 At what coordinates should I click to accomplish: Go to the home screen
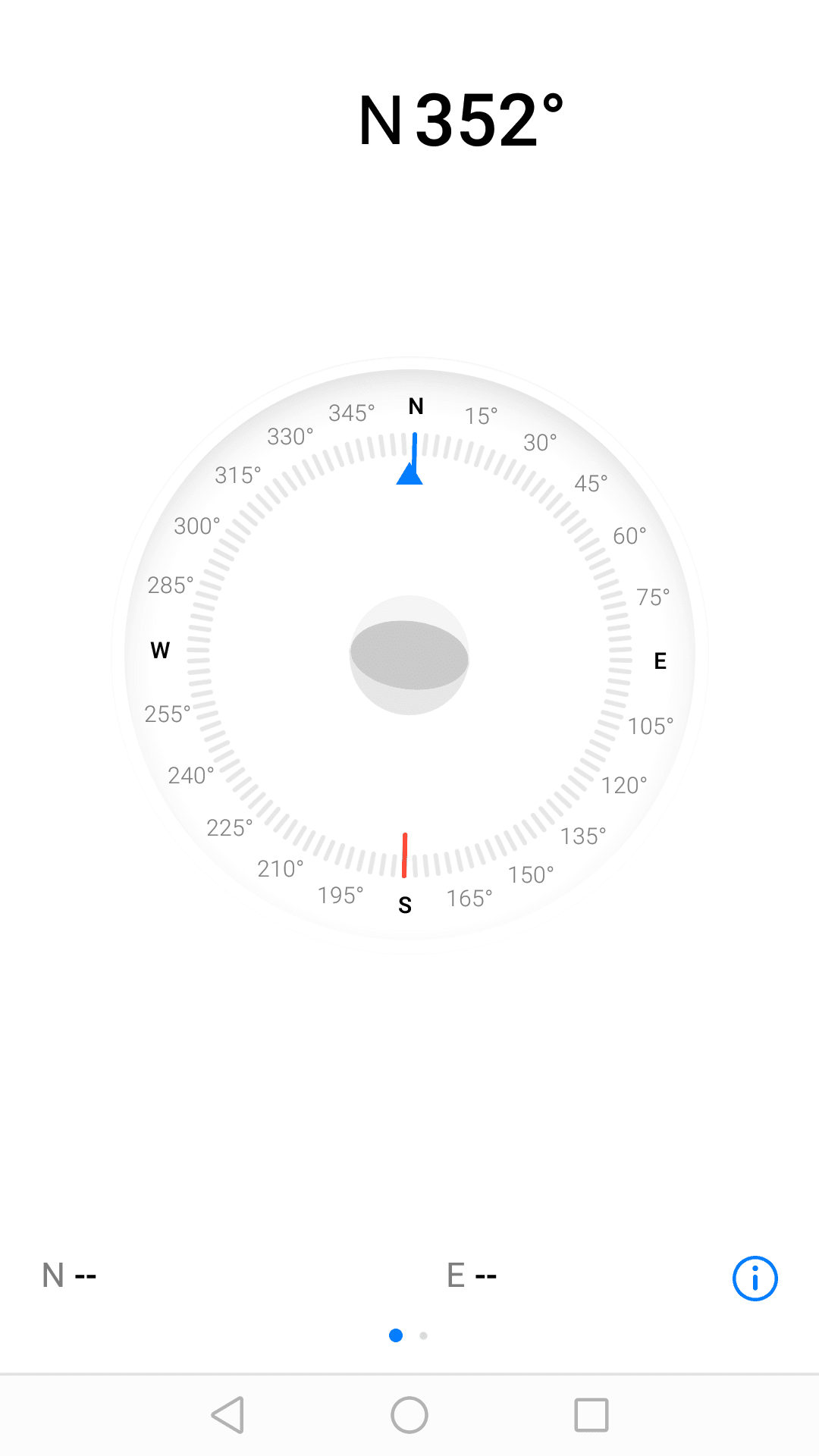409,1415
